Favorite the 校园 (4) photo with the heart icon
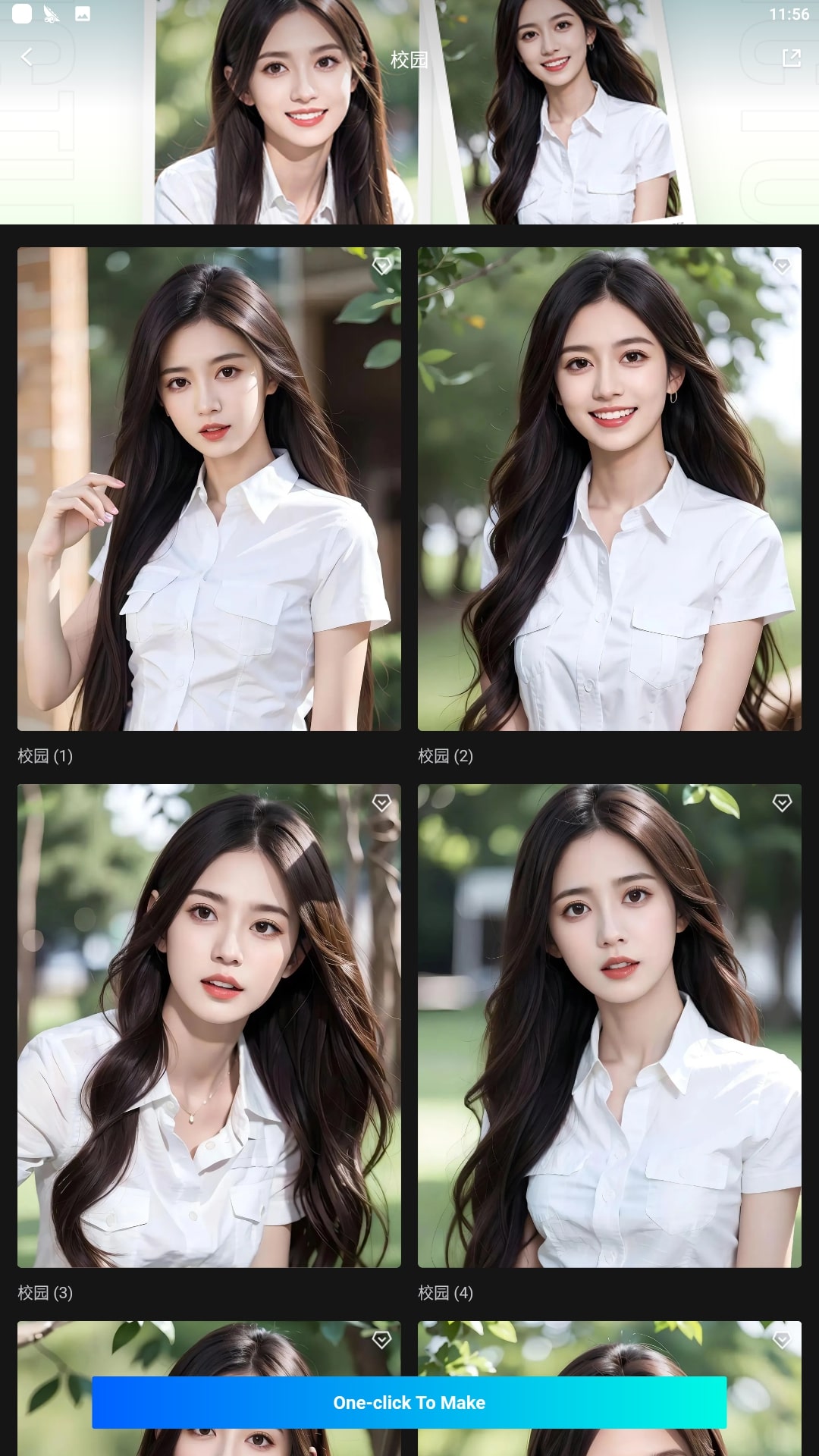The image size is (819, 1456). pyautogui.click(x=782, y=802)
